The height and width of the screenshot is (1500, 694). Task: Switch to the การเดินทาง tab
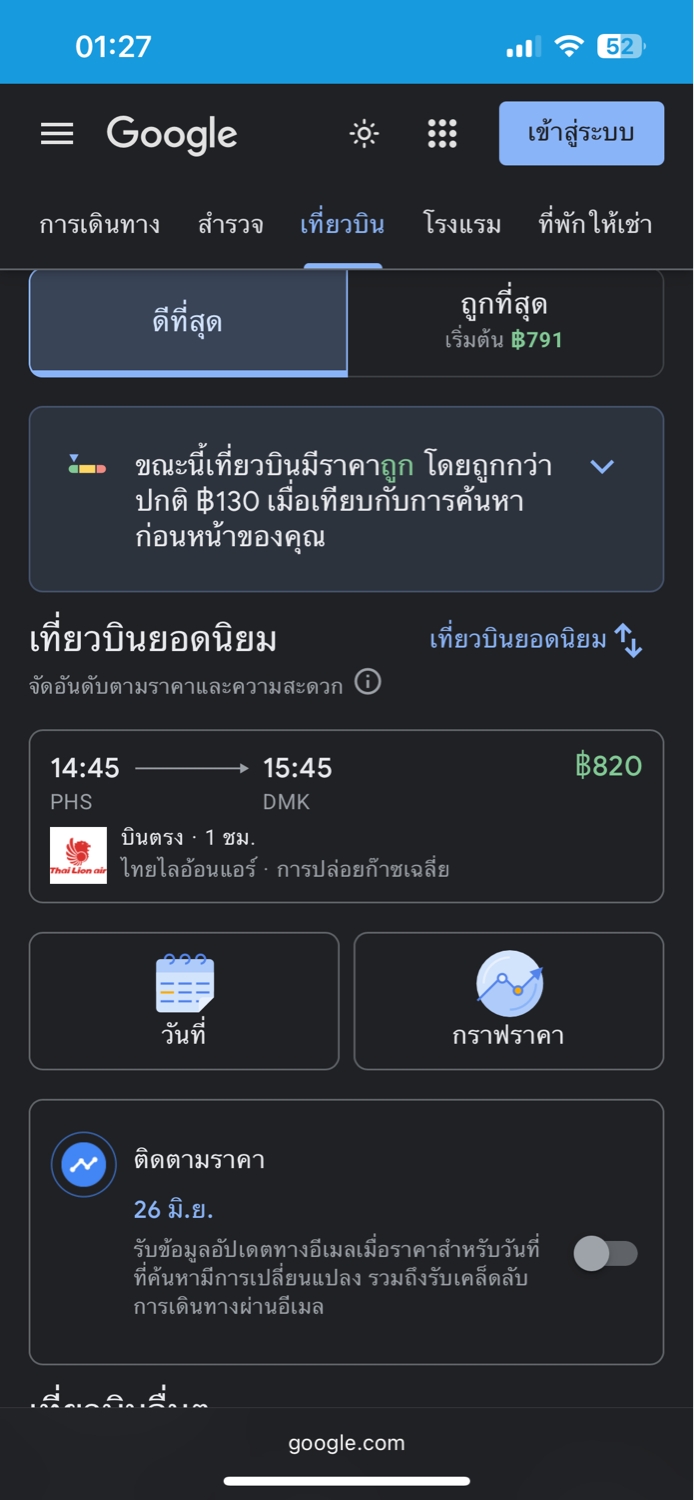(x=99, y=224)
